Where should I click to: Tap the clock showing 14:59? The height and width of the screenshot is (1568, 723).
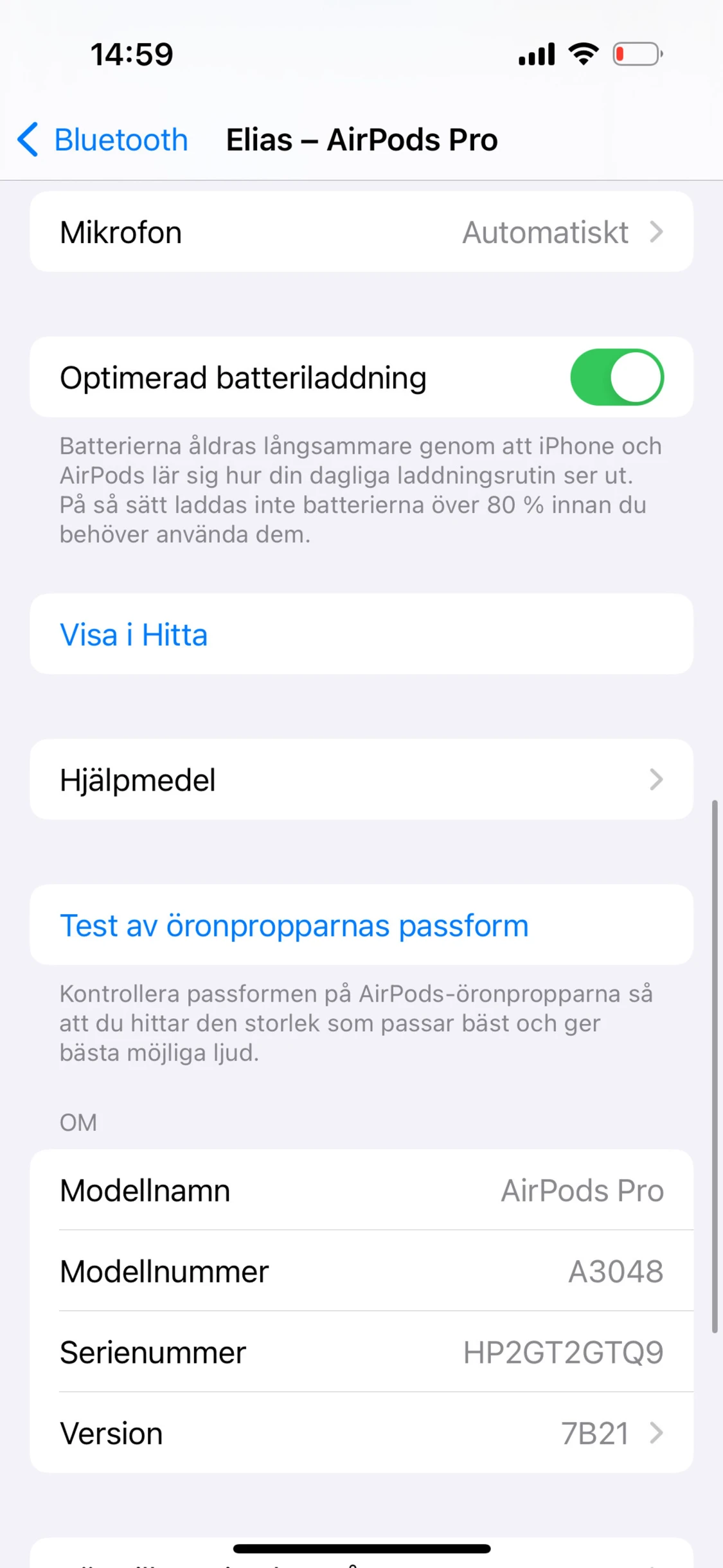pyautogui.click(x=131, y=53)
